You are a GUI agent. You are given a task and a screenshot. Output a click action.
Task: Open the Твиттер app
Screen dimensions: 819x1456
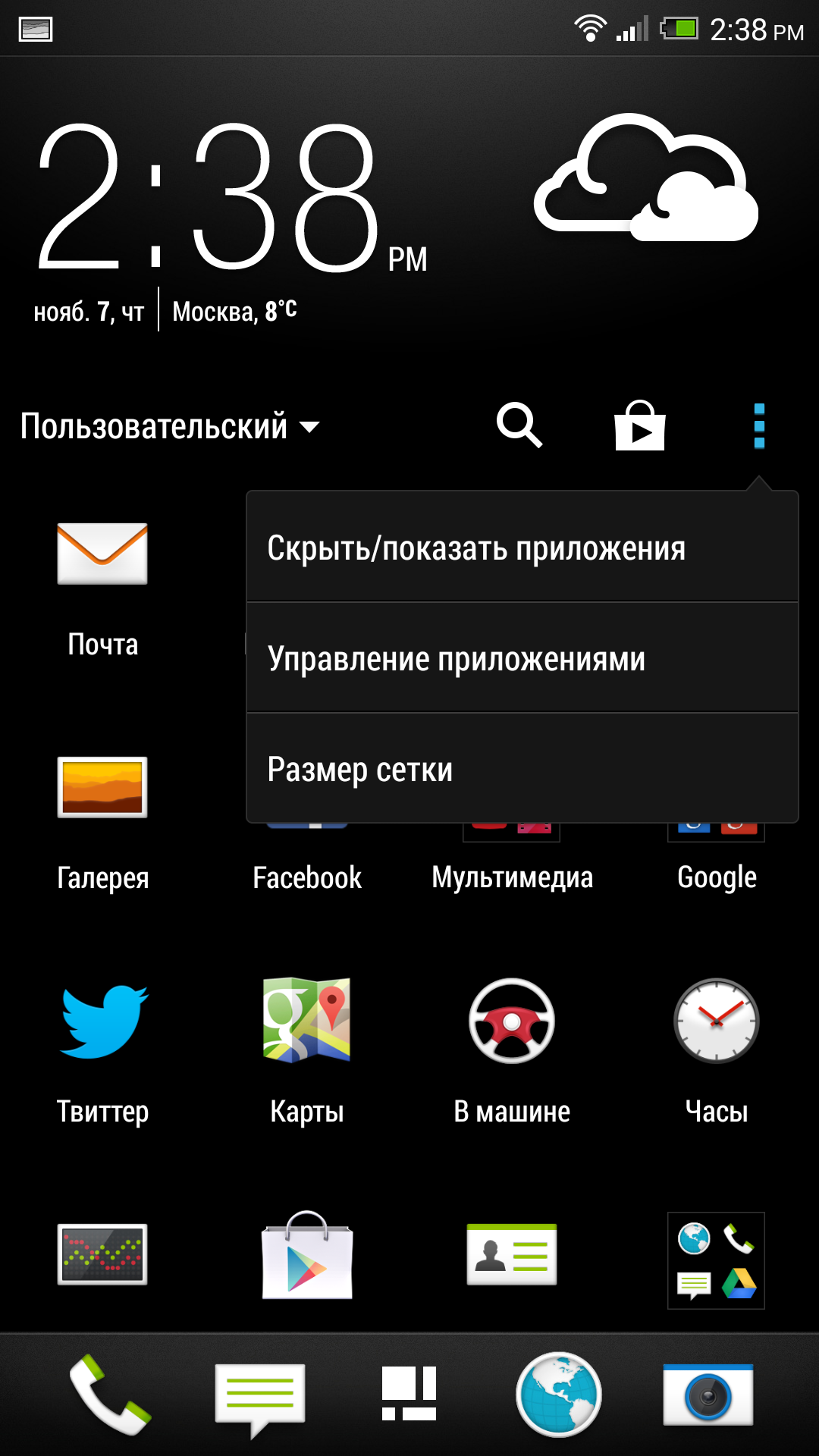click(x=102, y=1050)
